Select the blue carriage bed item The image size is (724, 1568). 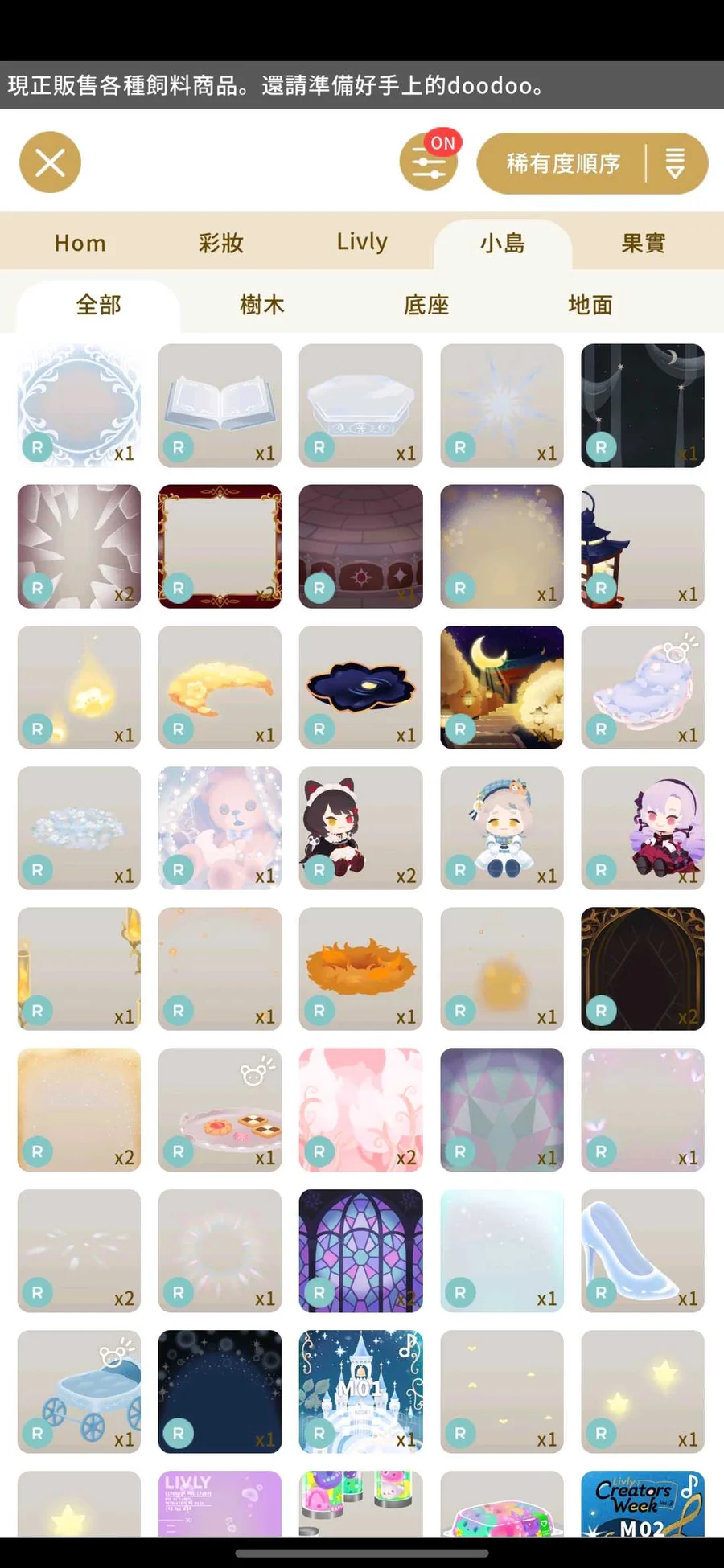tap(79, 1391)
